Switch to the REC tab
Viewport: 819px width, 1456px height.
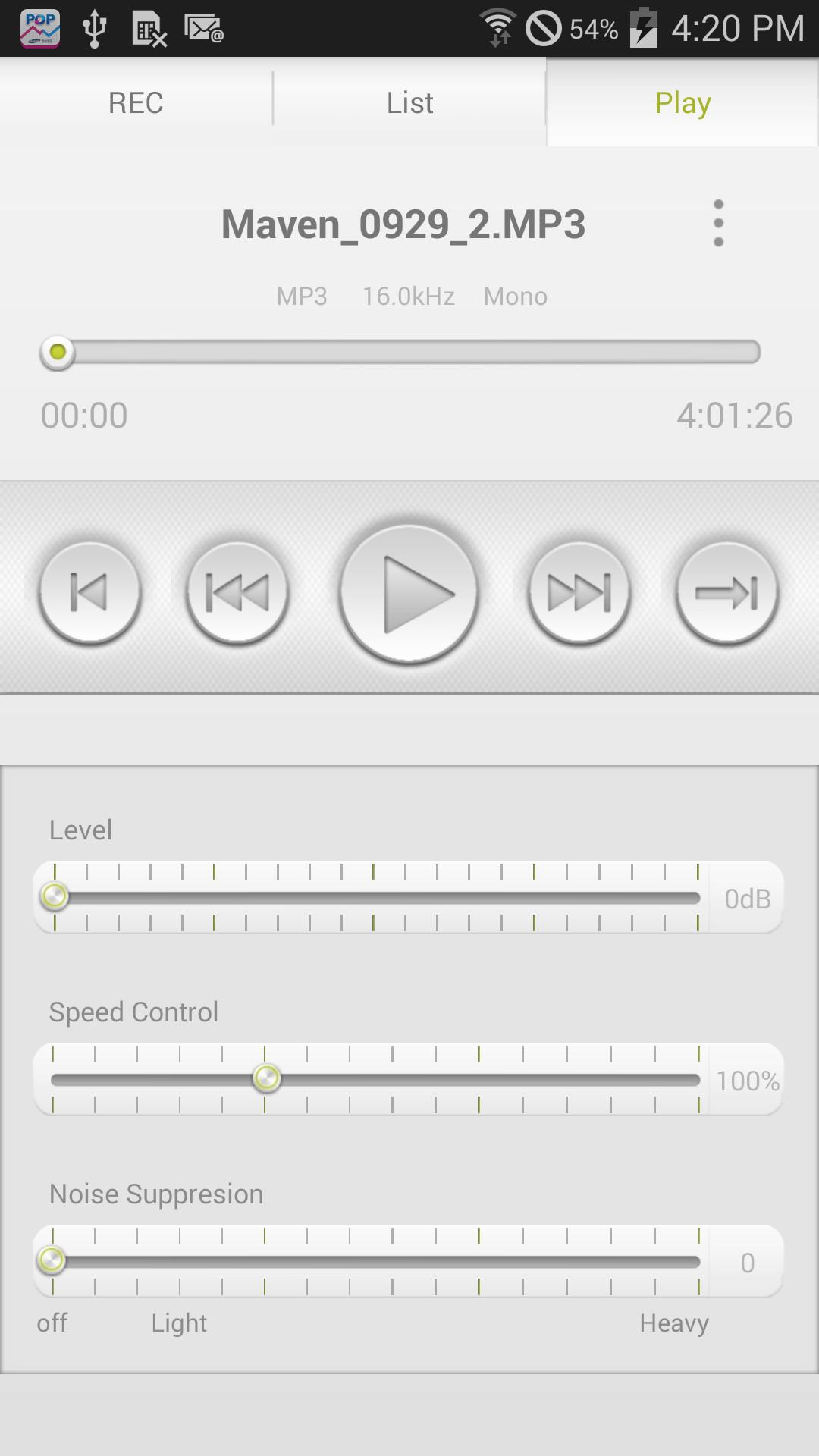(136, 102)
